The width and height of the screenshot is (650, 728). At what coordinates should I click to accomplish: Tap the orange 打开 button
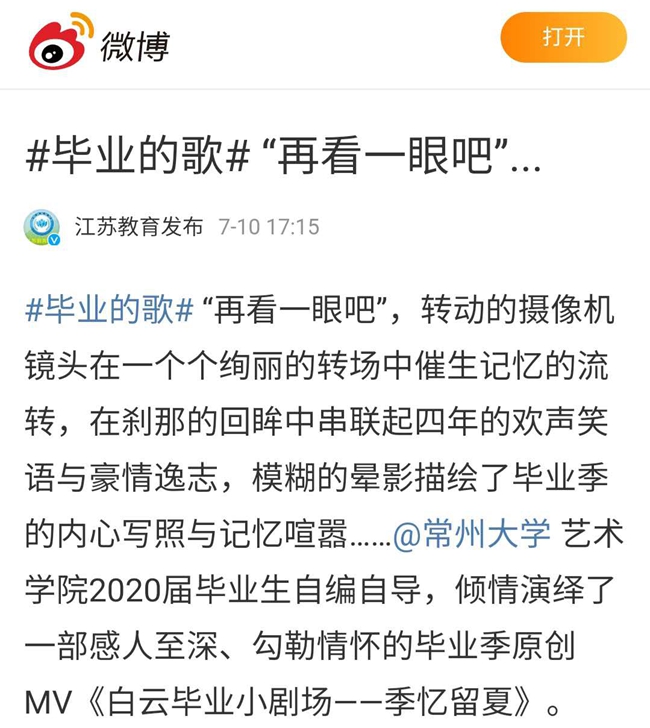563,39
